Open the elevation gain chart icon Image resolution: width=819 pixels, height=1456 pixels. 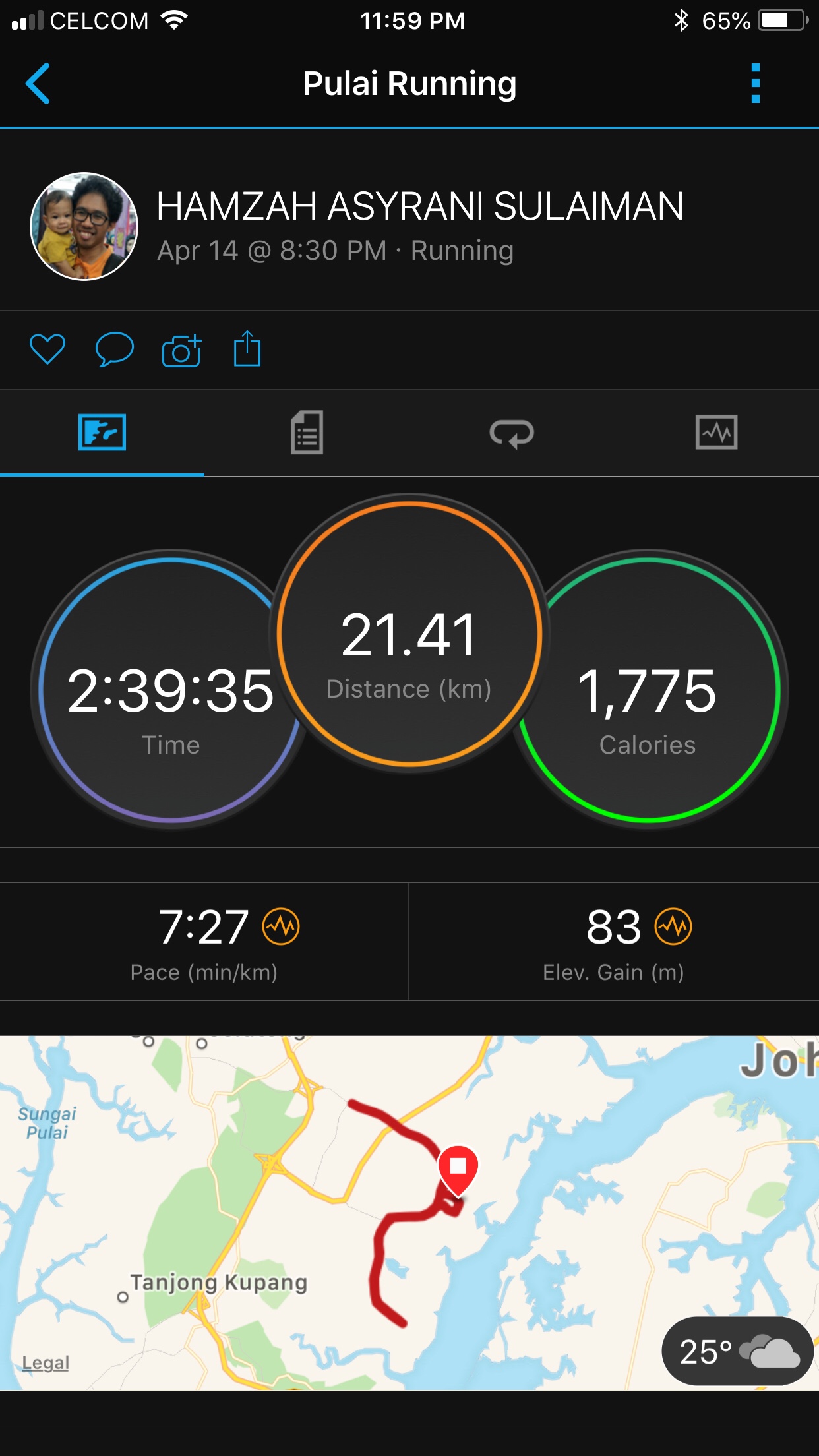(673, 926)
